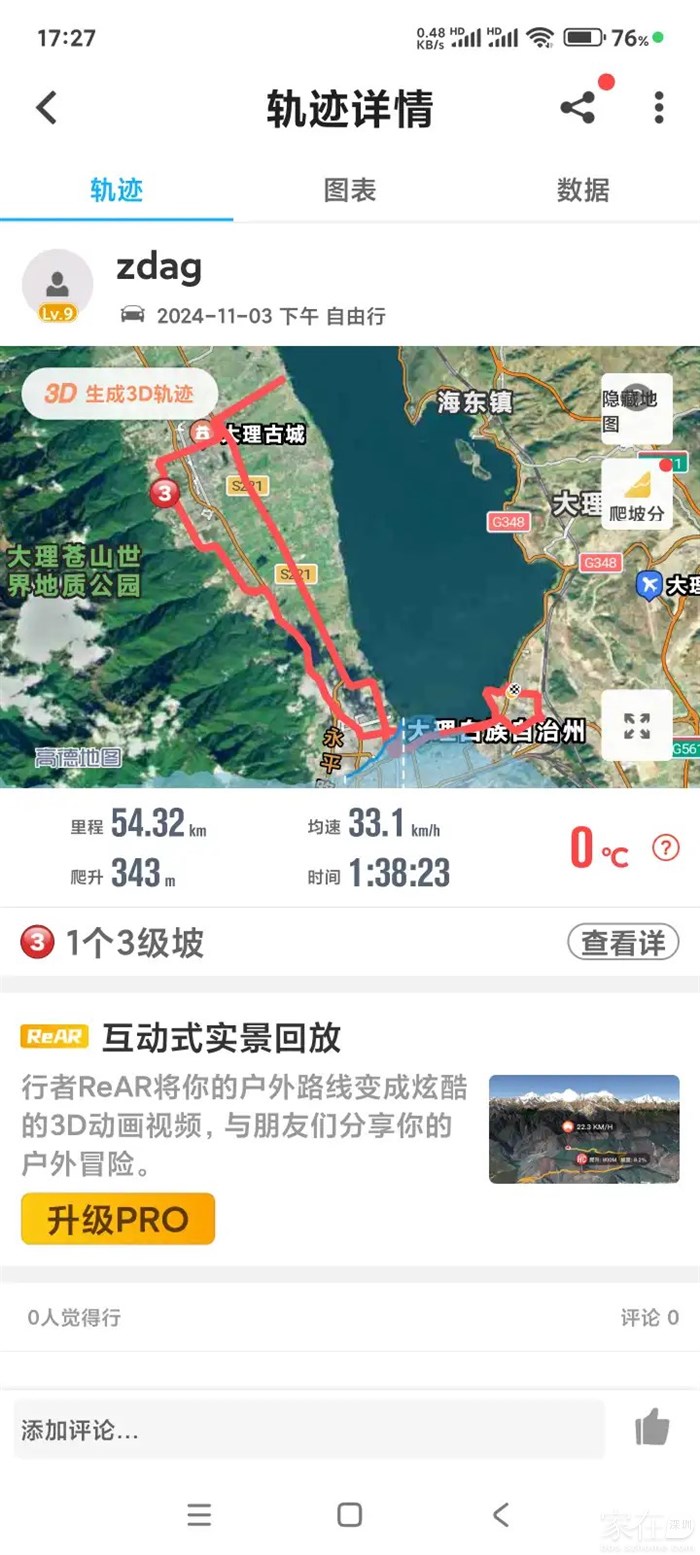The image size is (700, 1555).
Task: Expand the map to fullscreen
Action: point(636,725)
